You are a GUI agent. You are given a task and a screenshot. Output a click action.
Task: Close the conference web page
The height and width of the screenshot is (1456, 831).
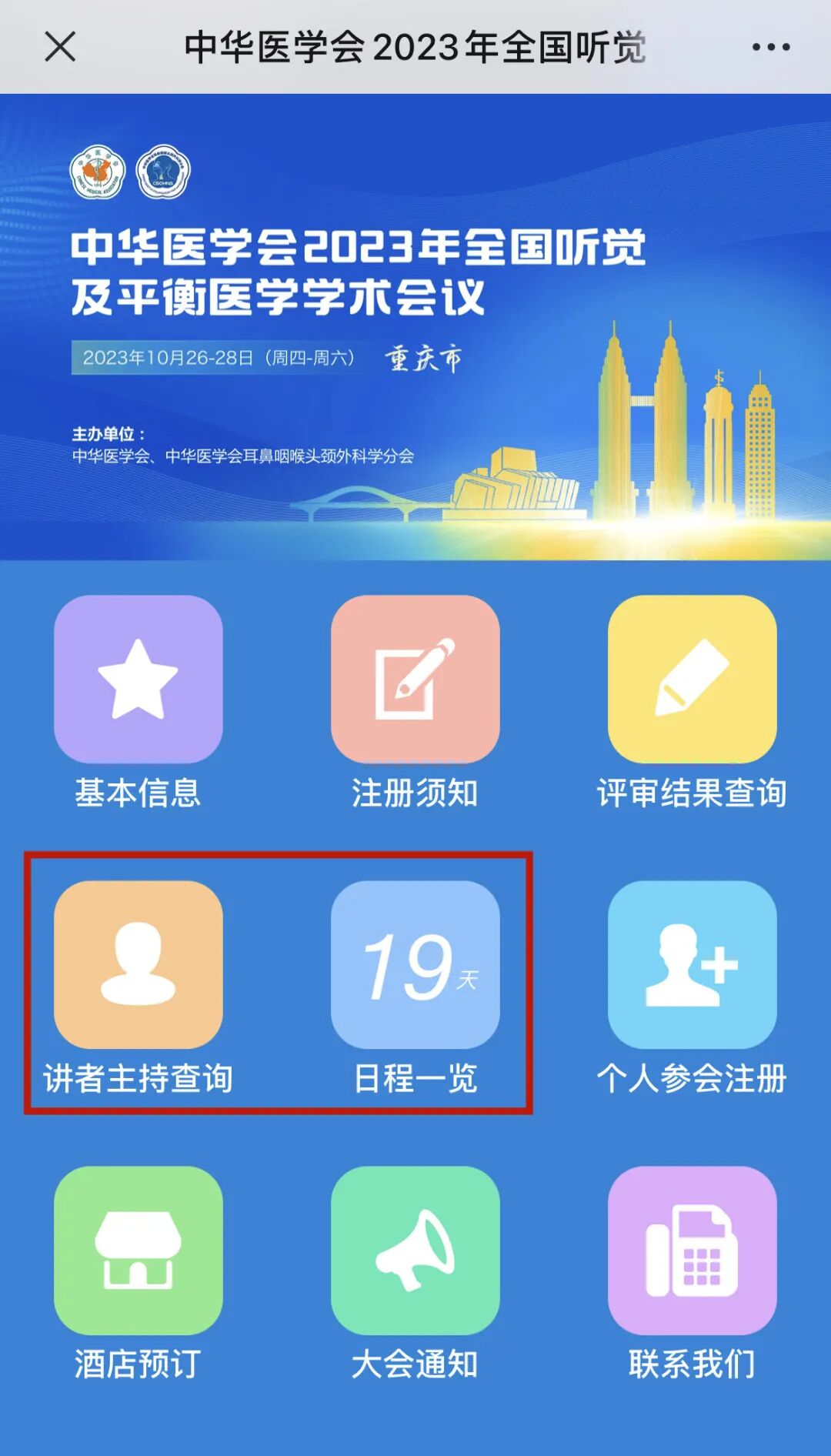[x=60, y=47]
